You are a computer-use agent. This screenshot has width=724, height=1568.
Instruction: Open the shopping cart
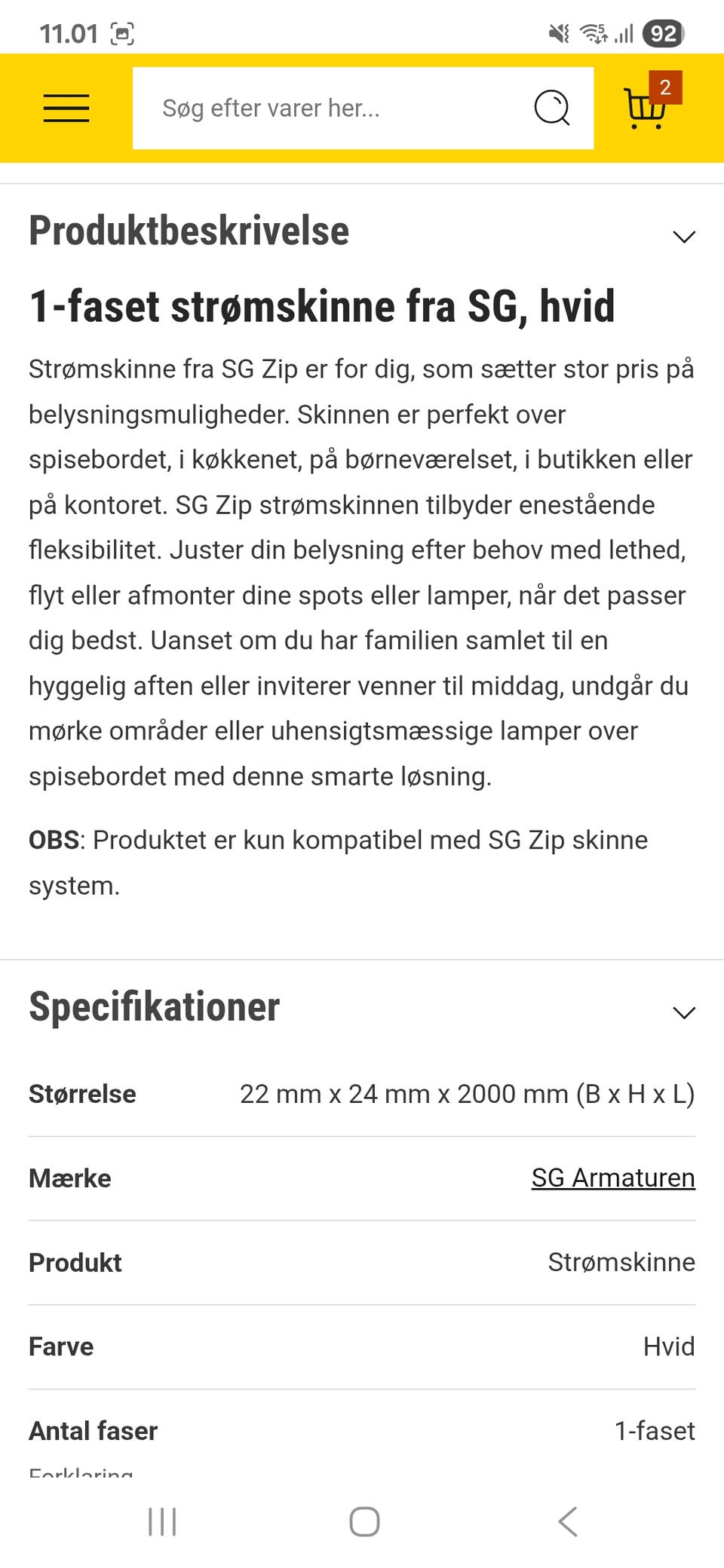(645, 113)
